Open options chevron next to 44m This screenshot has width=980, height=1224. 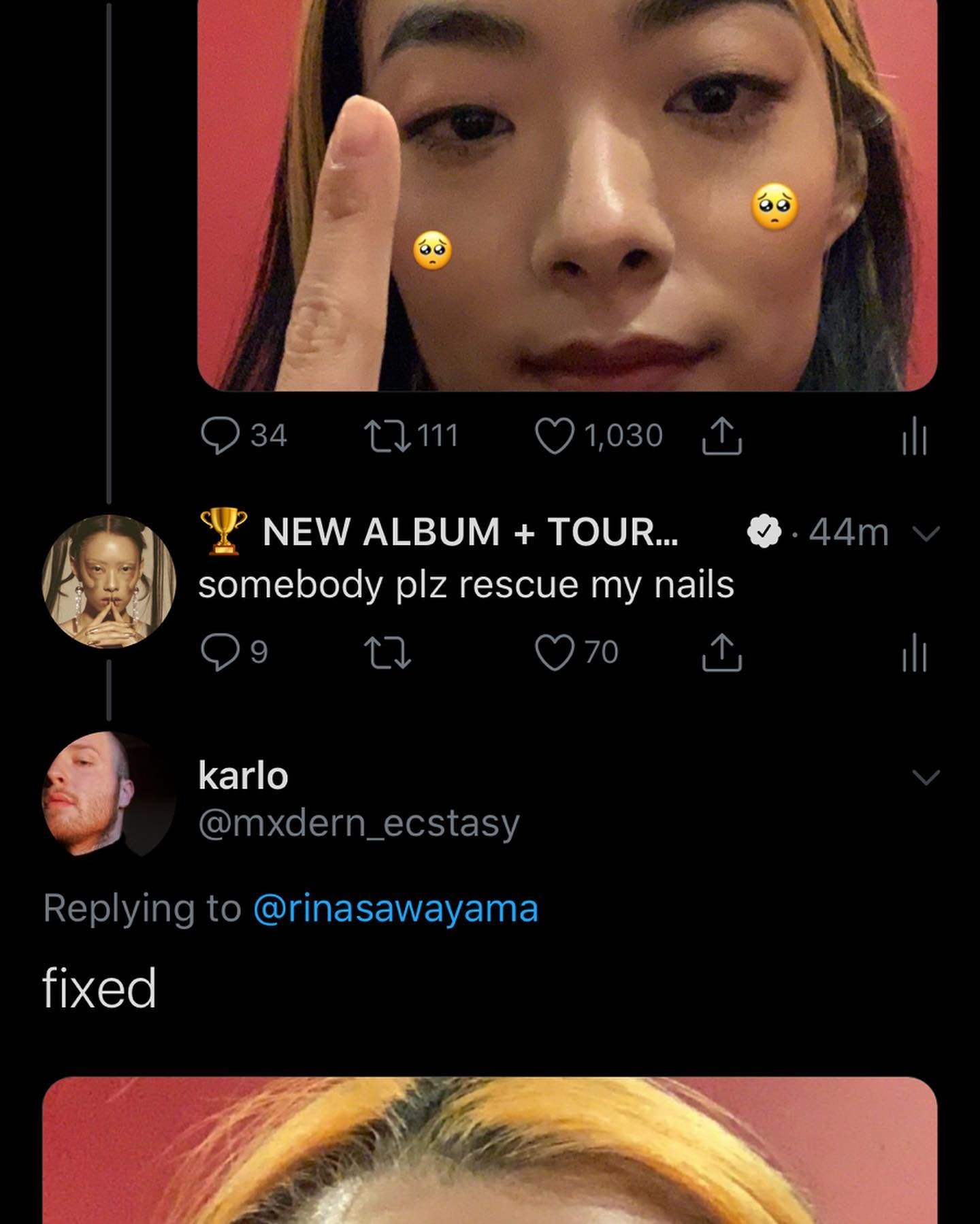pyautogui.click(x=926, y=533)
